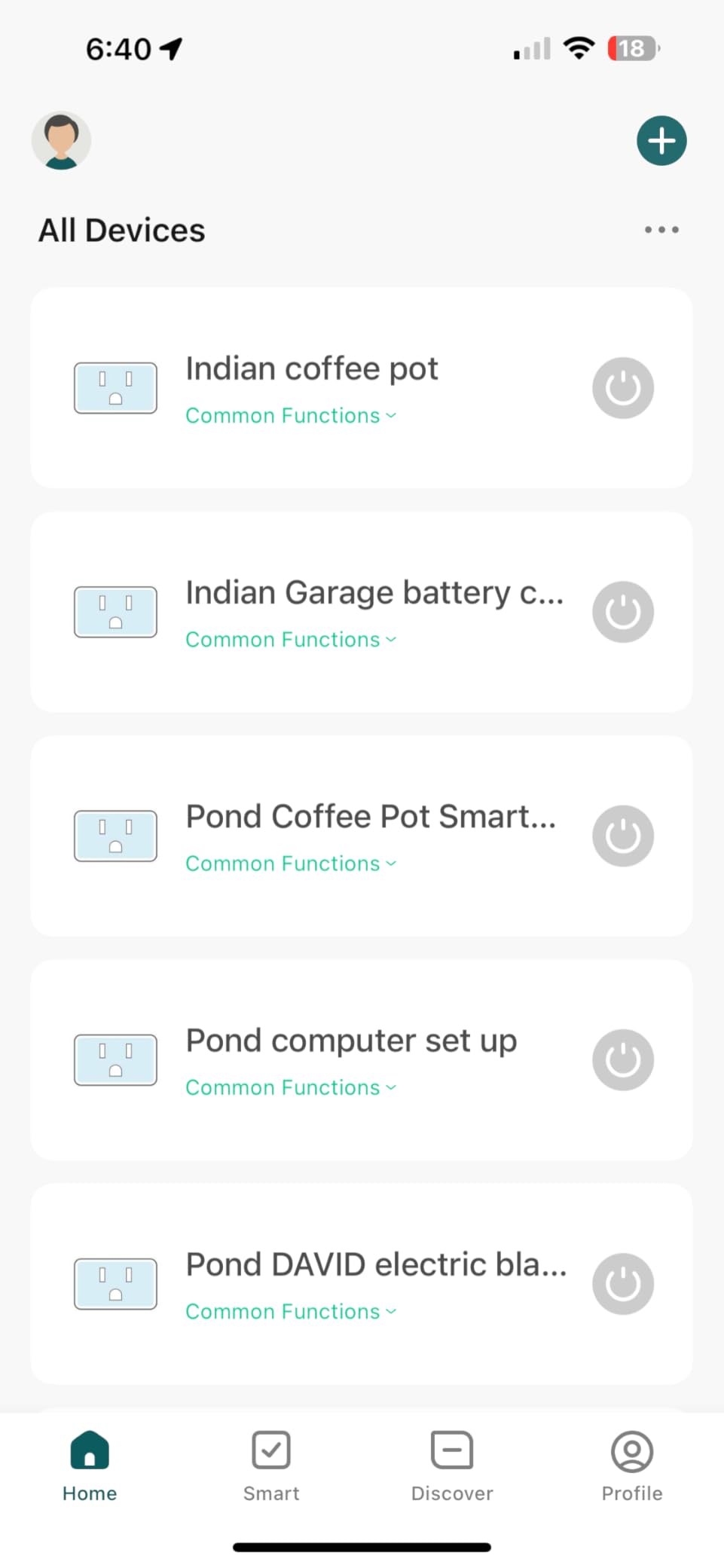
Task: Toggle power for Indian coffee pot
Action: point(622,388)
